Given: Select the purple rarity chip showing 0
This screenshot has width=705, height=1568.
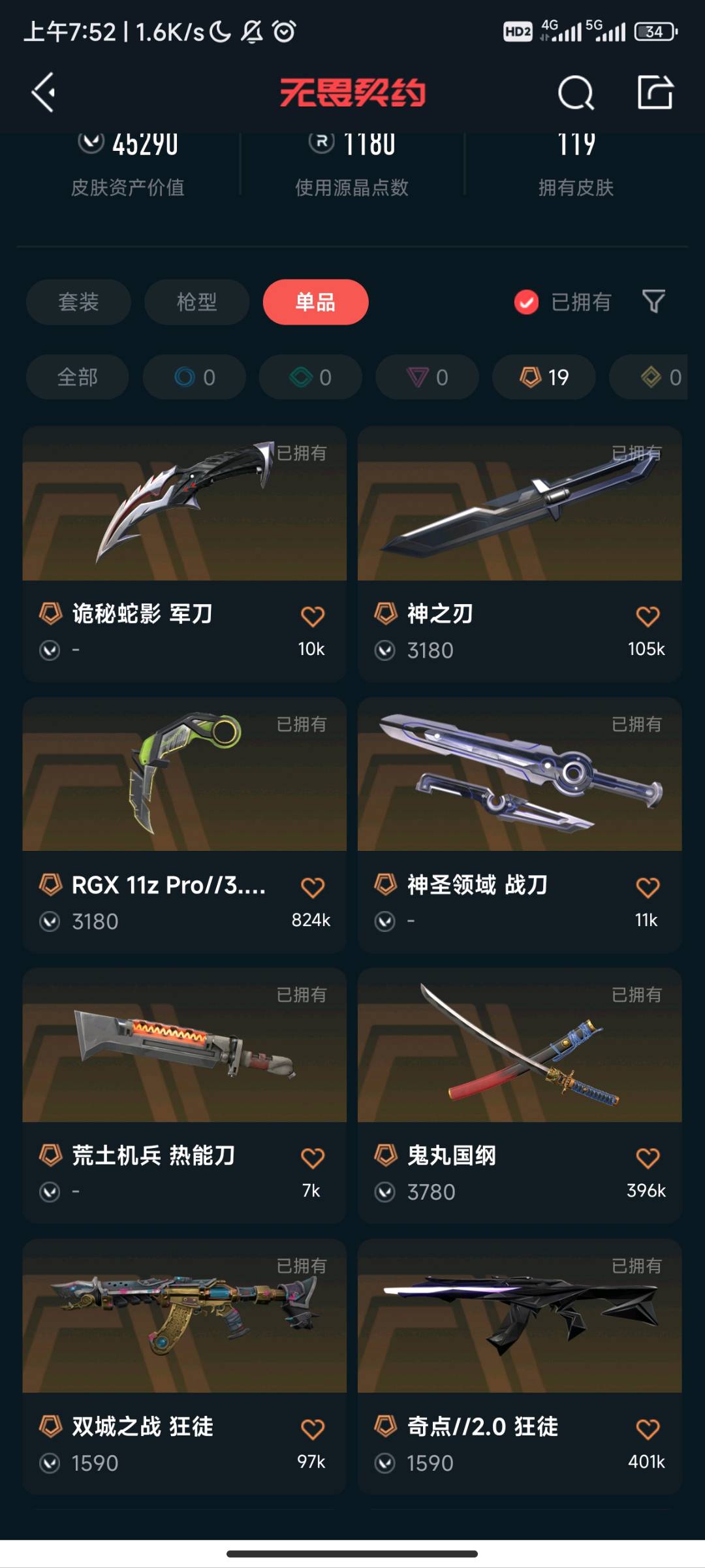Looking at the screenshot, I should pyautogui.click(x=427, y=377).
